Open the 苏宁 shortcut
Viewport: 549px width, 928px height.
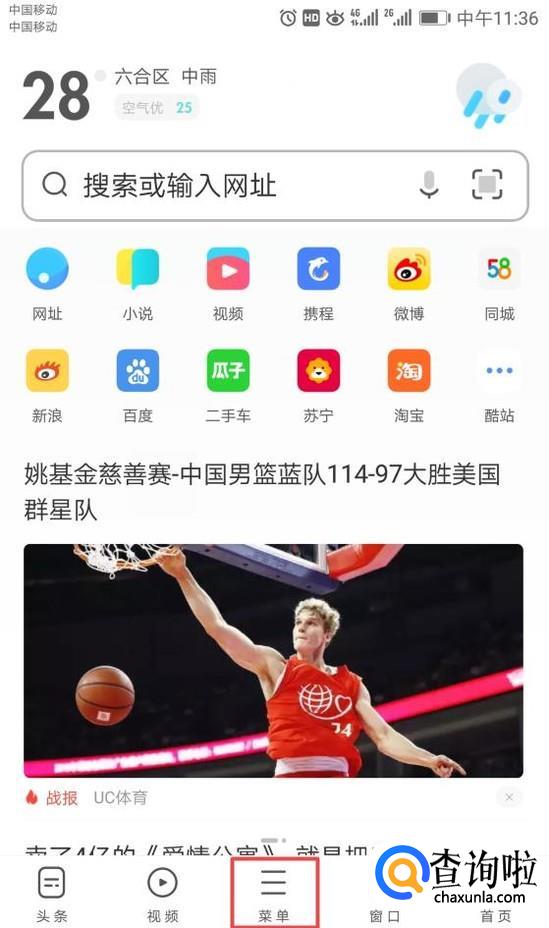pos(318,386)
